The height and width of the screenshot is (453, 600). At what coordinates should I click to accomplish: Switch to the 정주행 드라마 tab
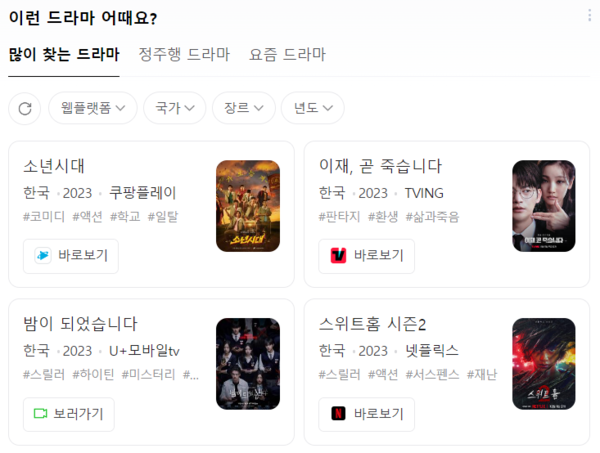click(184, 54)
